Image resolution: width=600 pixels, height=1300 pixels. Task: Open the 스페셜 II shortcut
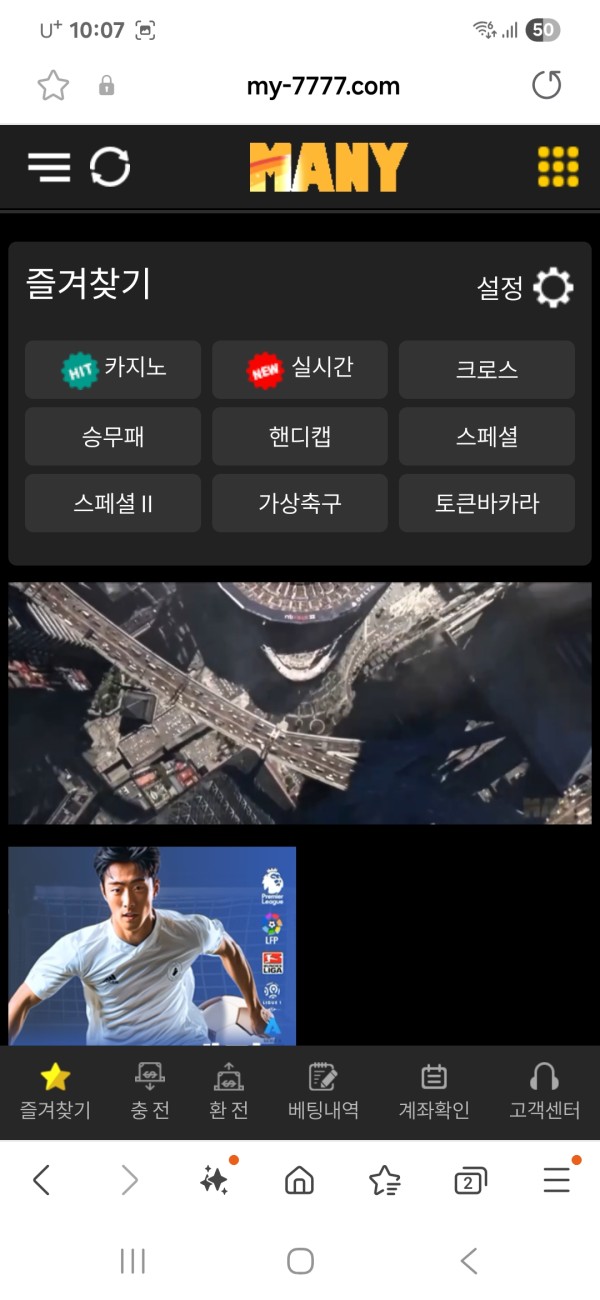(x=113, y=503)
